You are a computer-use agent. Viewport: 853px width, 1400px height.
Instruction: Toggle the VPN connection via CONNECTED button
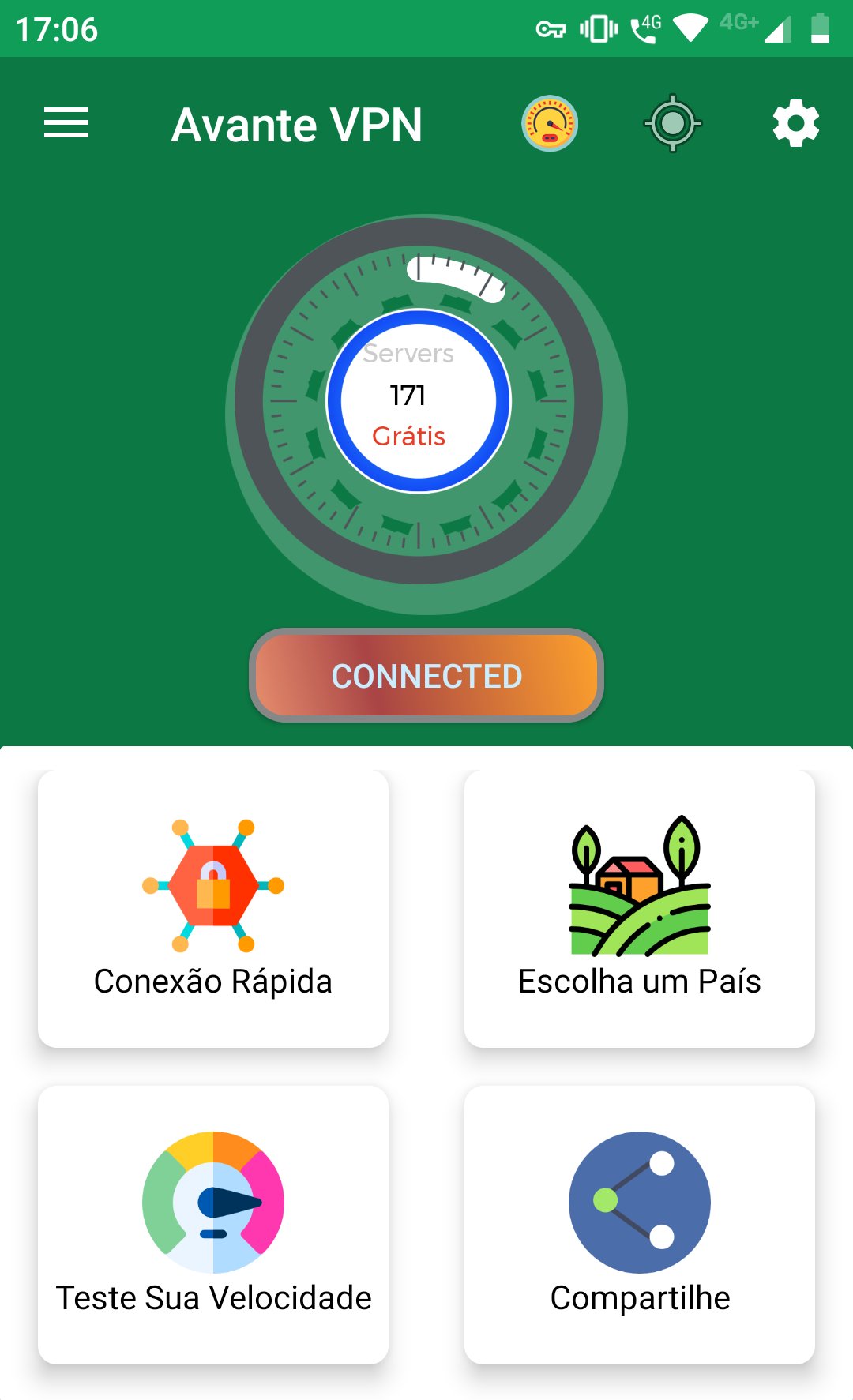point(426,675)
